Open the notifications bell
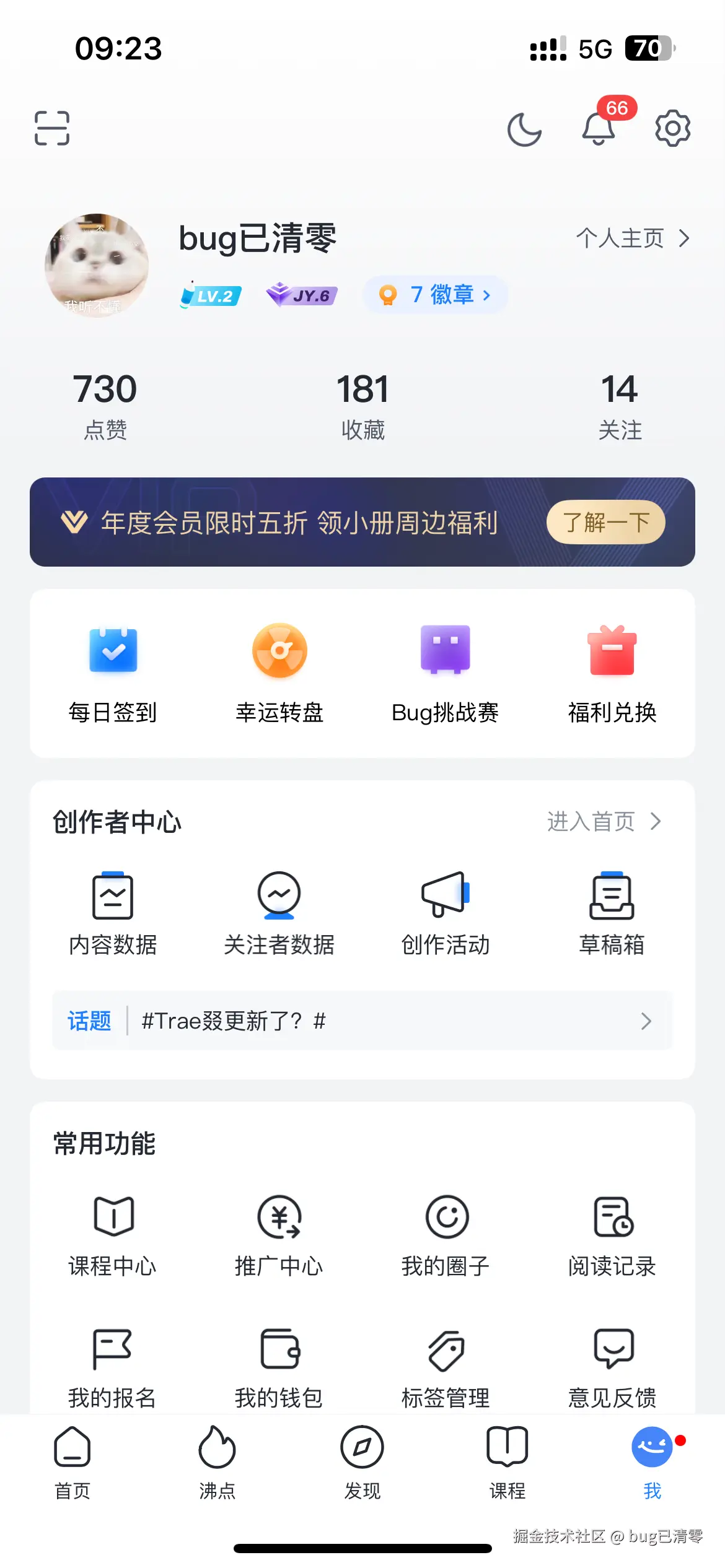Image resolution: width=725 pixels, height=1568 pixels. (x=599, y=128)
